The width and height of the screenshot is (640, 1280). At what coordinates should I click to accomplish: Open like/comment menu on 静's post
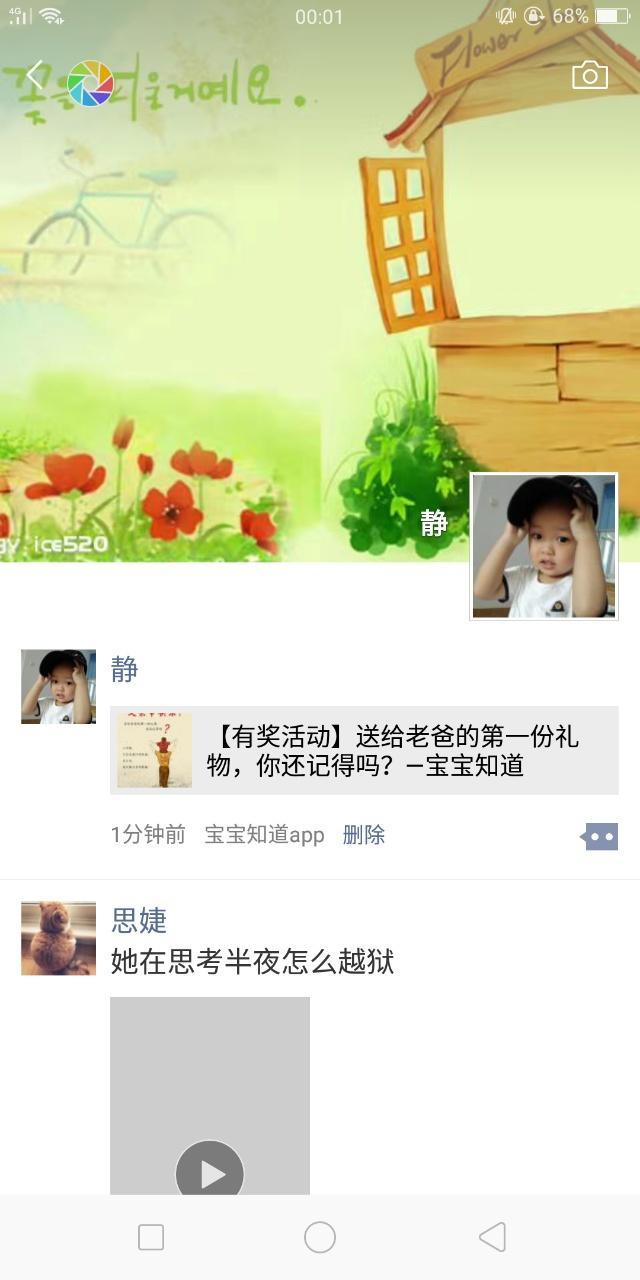click(x=600, y=836)
